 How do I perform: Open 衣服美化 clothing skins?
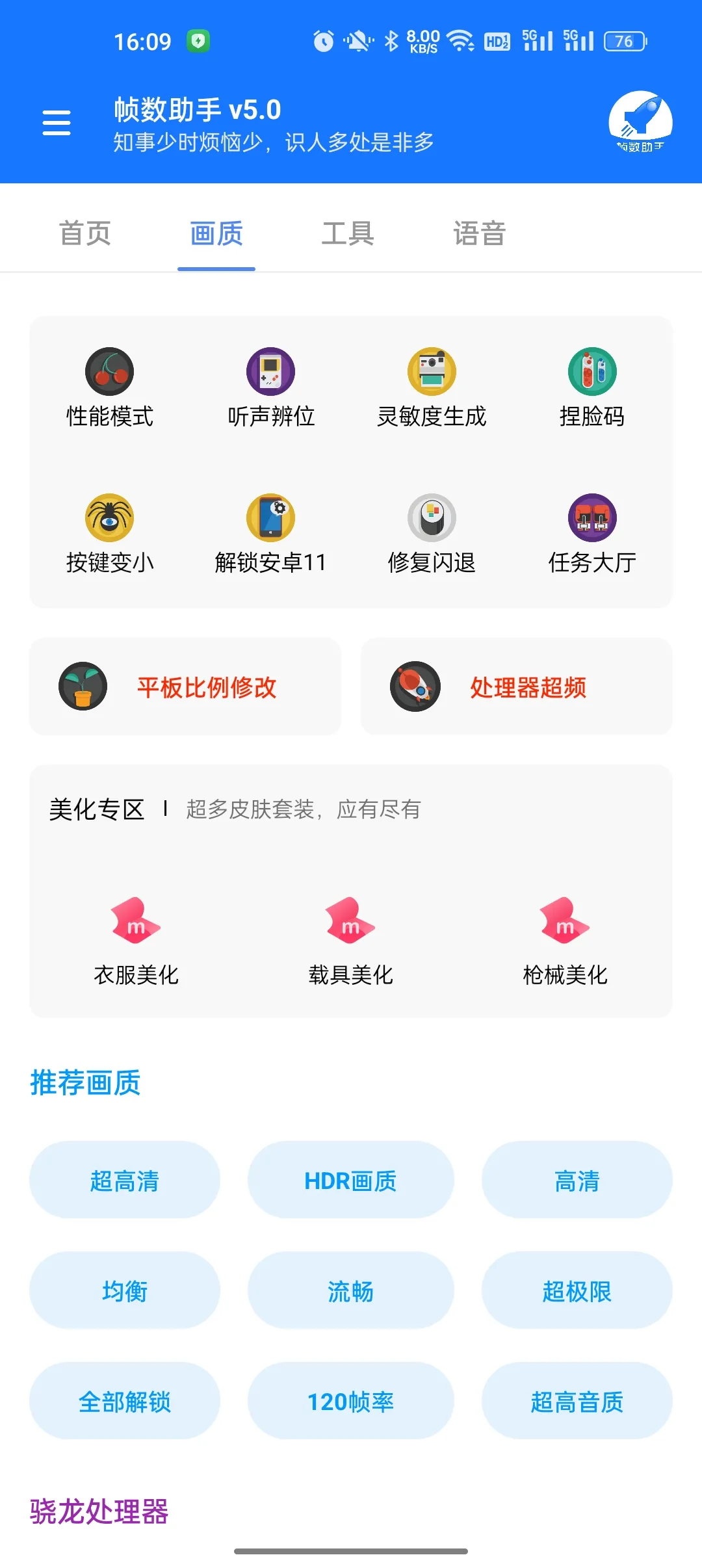136,942
